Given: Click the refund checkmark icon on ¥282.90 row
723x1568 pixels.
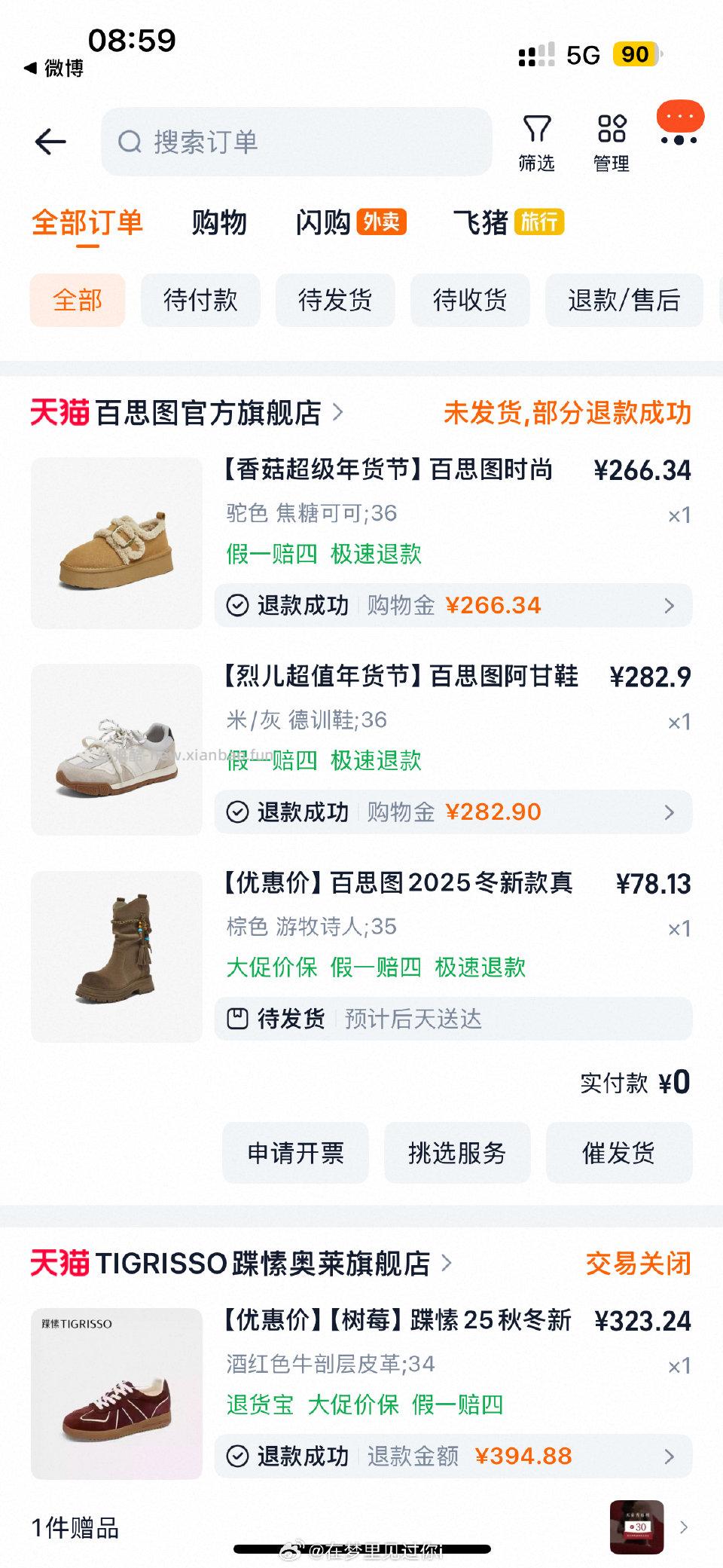Looking at the screenshot, I should coord(238,812).
